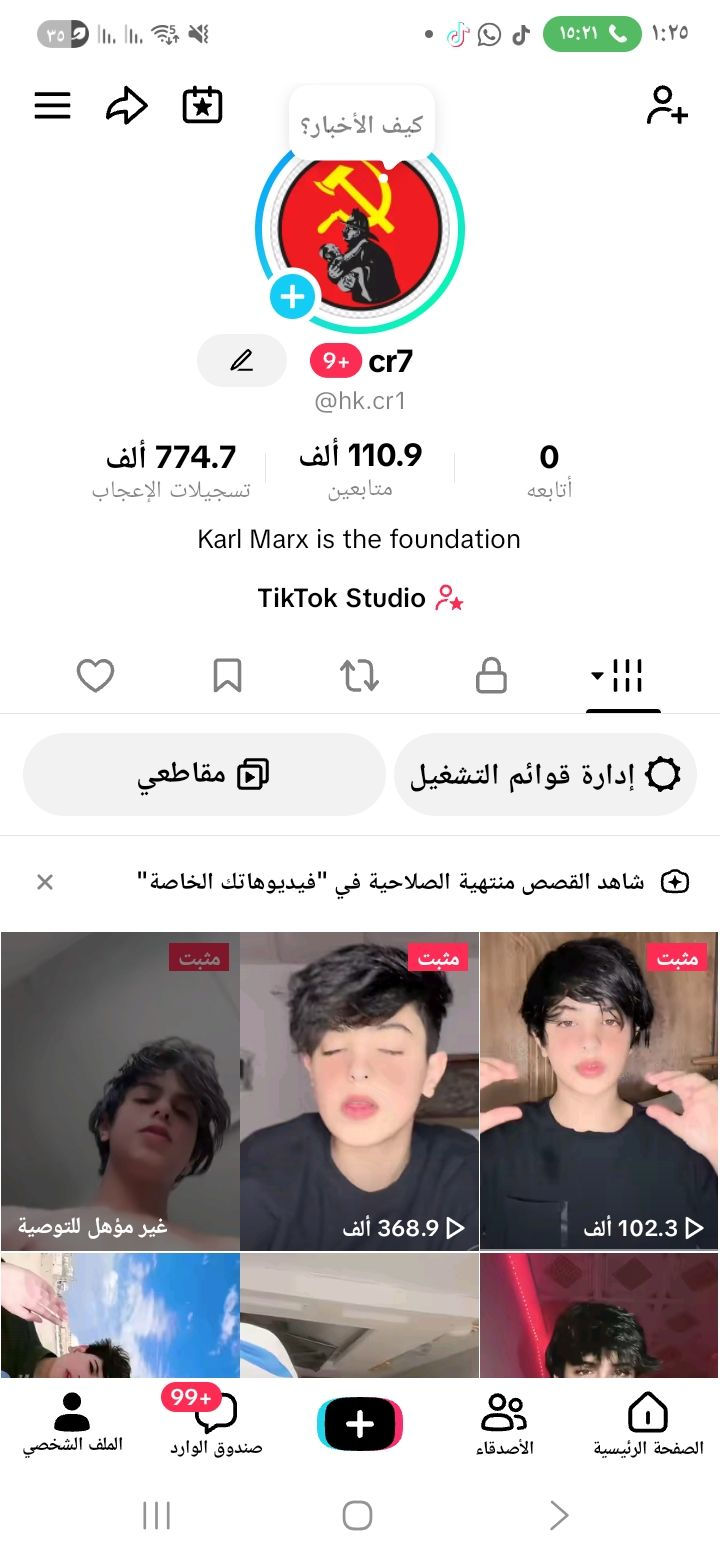Screen dimensions: 720x1560
Task: Open the starred calendar icon
Action: coord(202,106)
